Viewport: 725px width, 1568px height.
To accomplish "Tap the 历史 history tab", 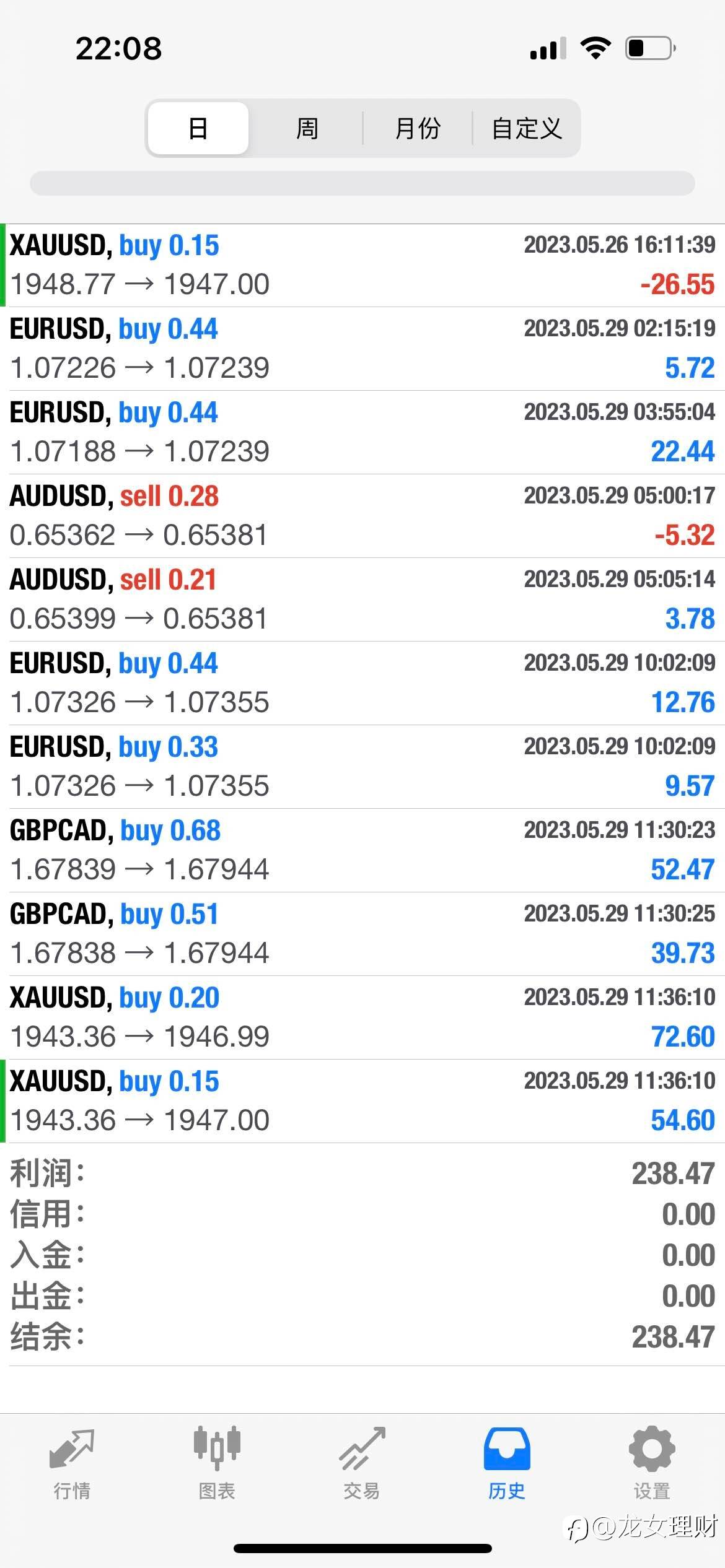I will click(507, 1464).
